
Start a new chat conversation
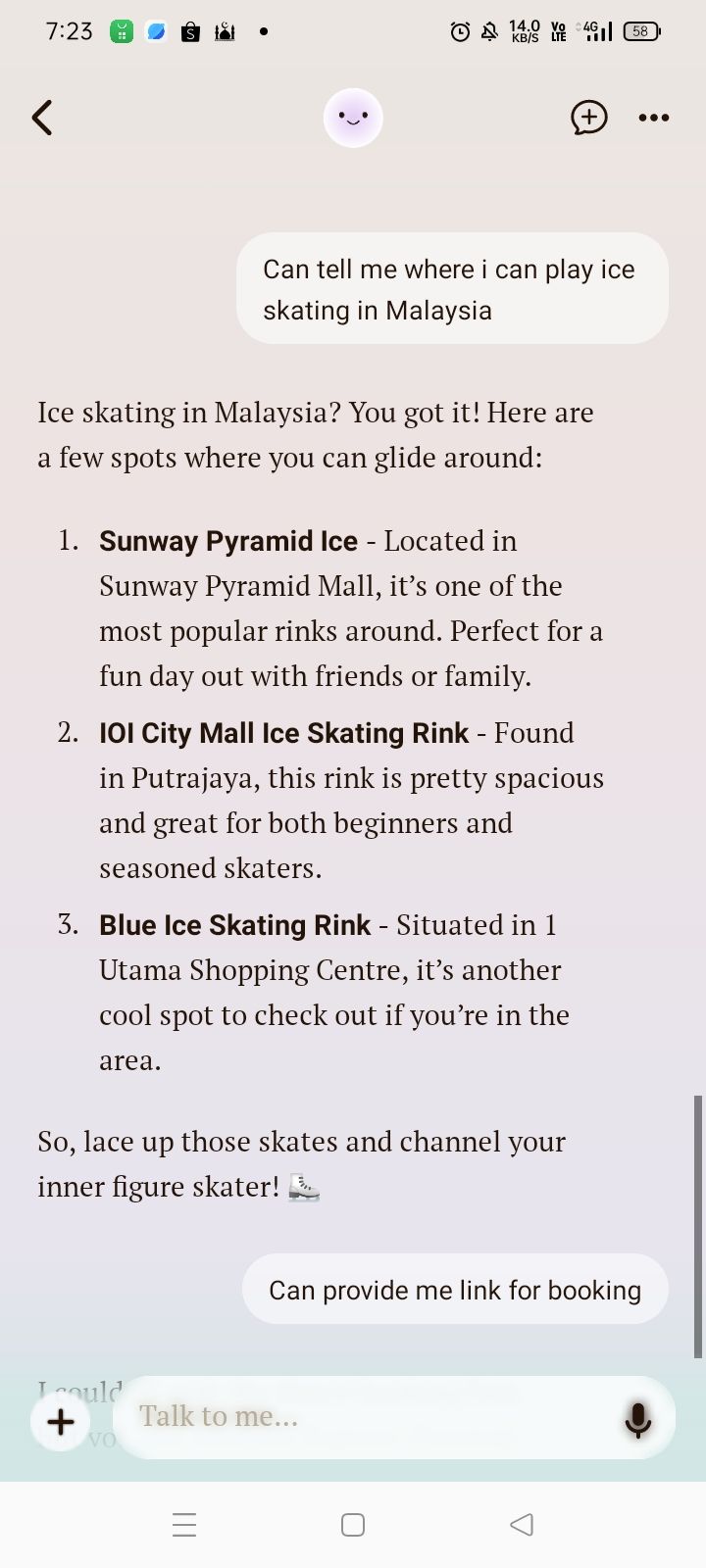pyautogui.click(x=589, y=118)
